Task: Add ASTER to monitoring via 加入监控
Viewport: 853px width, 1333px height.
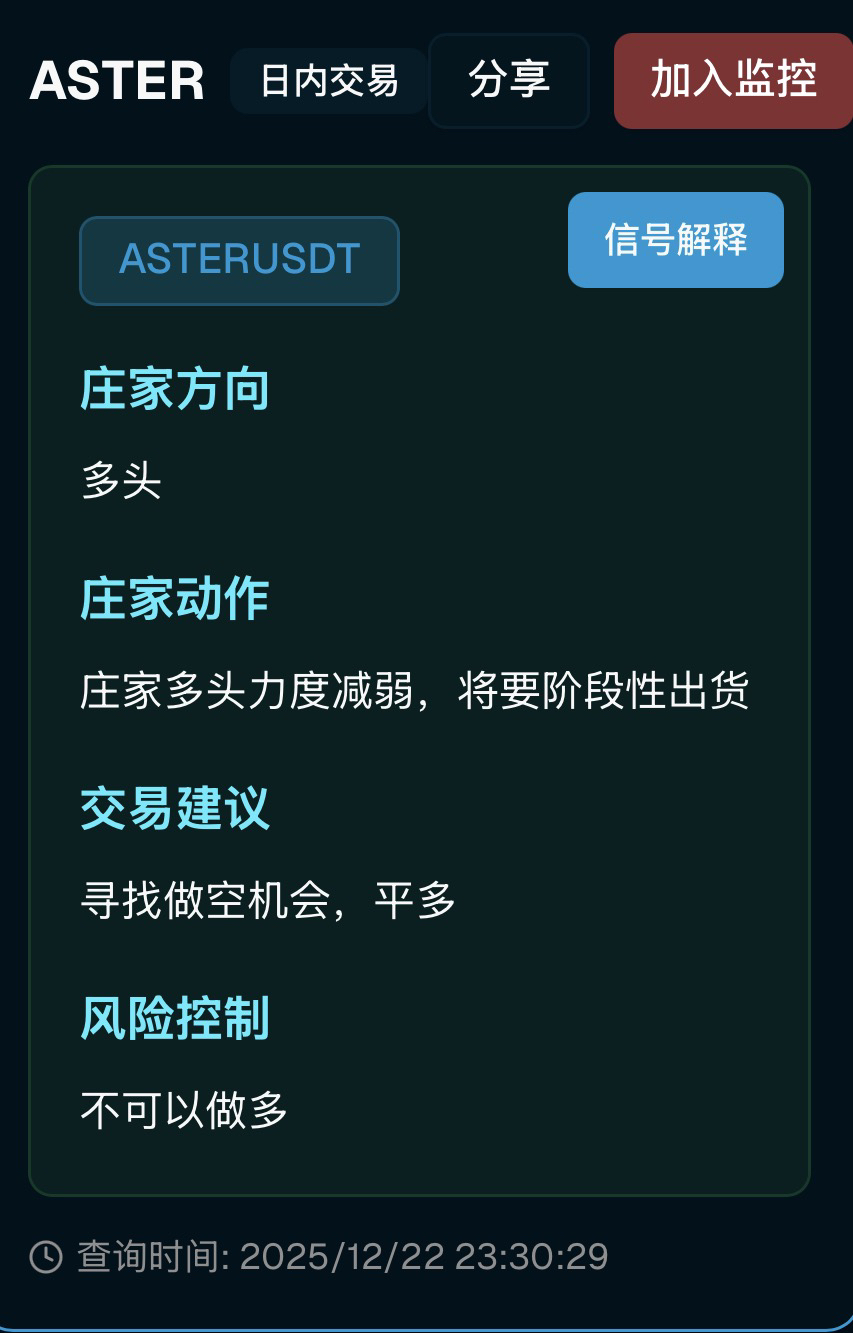Action: tap(733, 81)
